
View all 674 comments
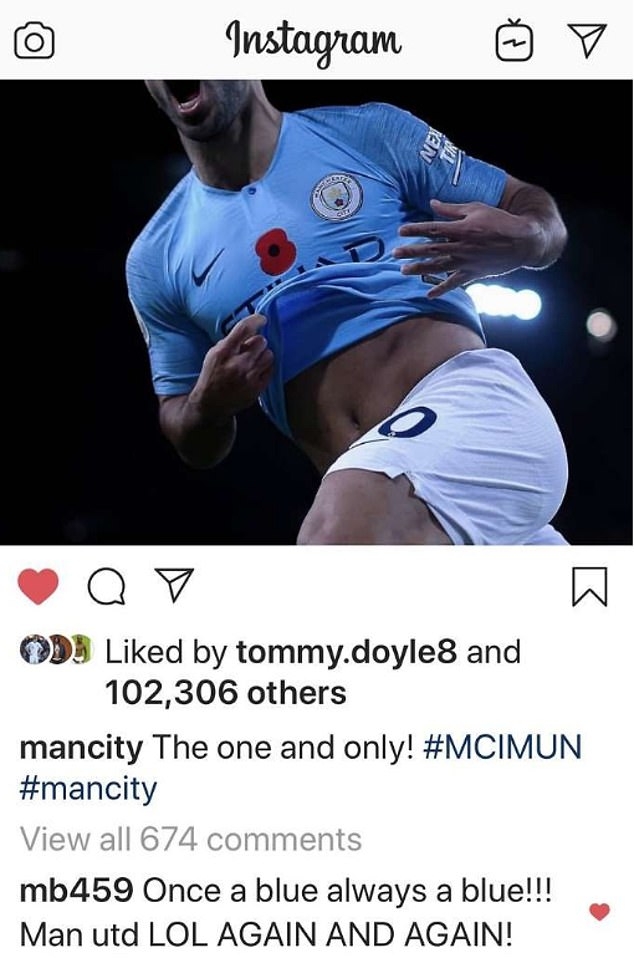[x=190, y=838]
